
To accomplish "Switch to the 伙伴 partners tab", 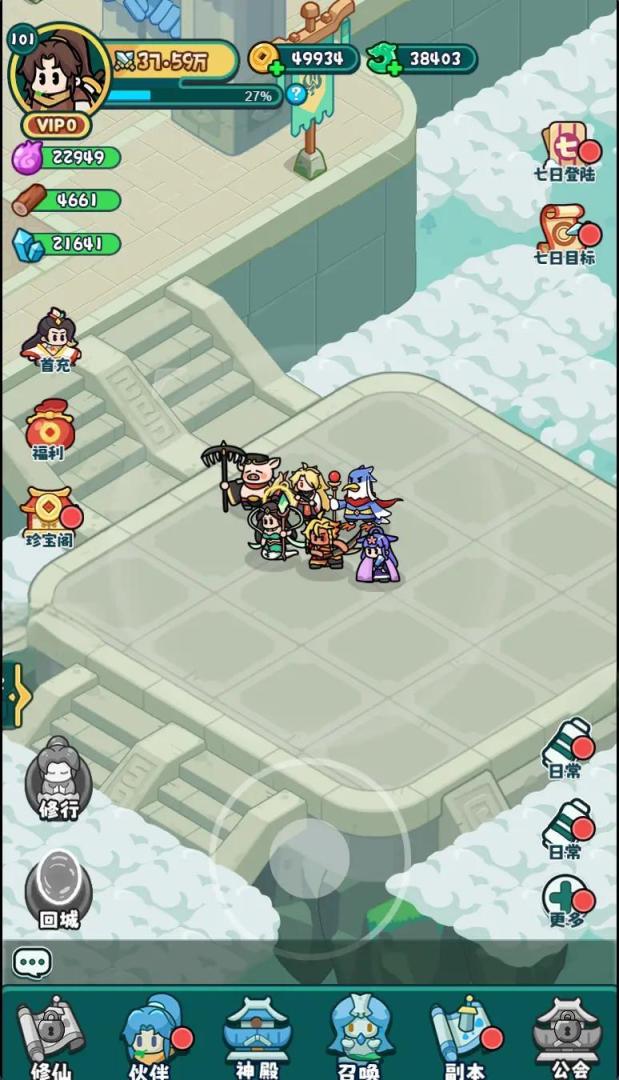I will [x=150, y=1035].
